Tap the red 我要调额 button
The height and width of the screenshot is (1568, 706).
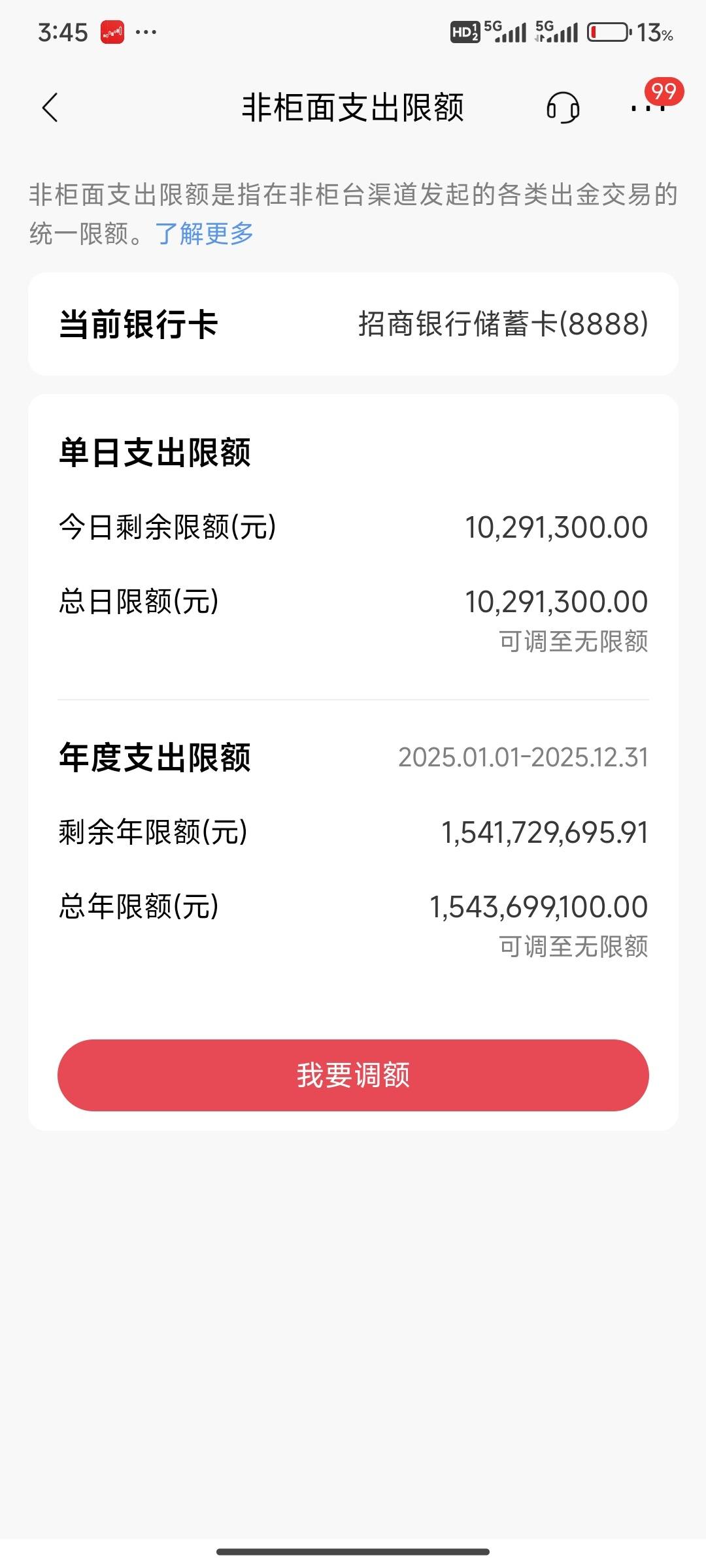pos(353,1075)
